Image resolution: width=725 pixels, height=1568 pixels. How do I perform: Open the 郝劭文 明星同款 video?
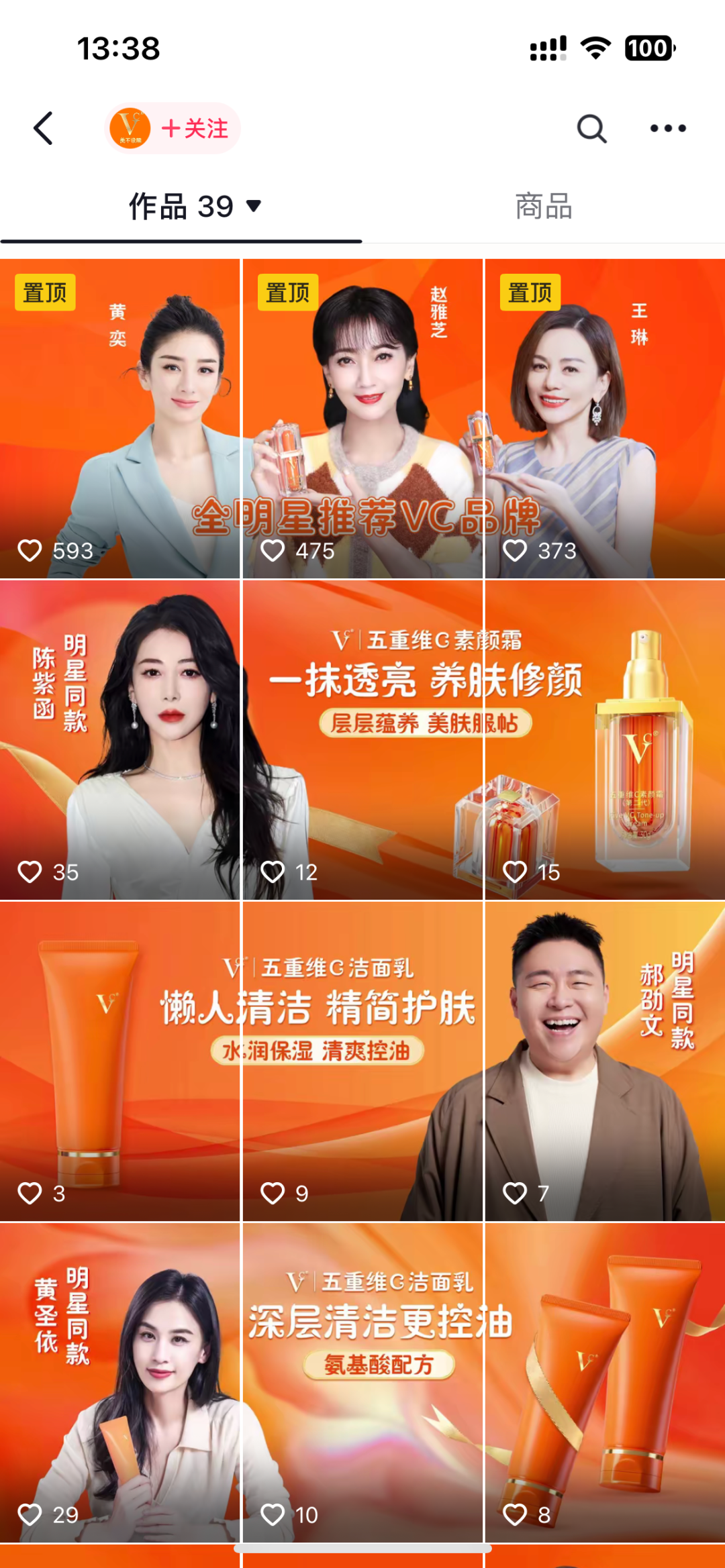tap(605, 1061)
